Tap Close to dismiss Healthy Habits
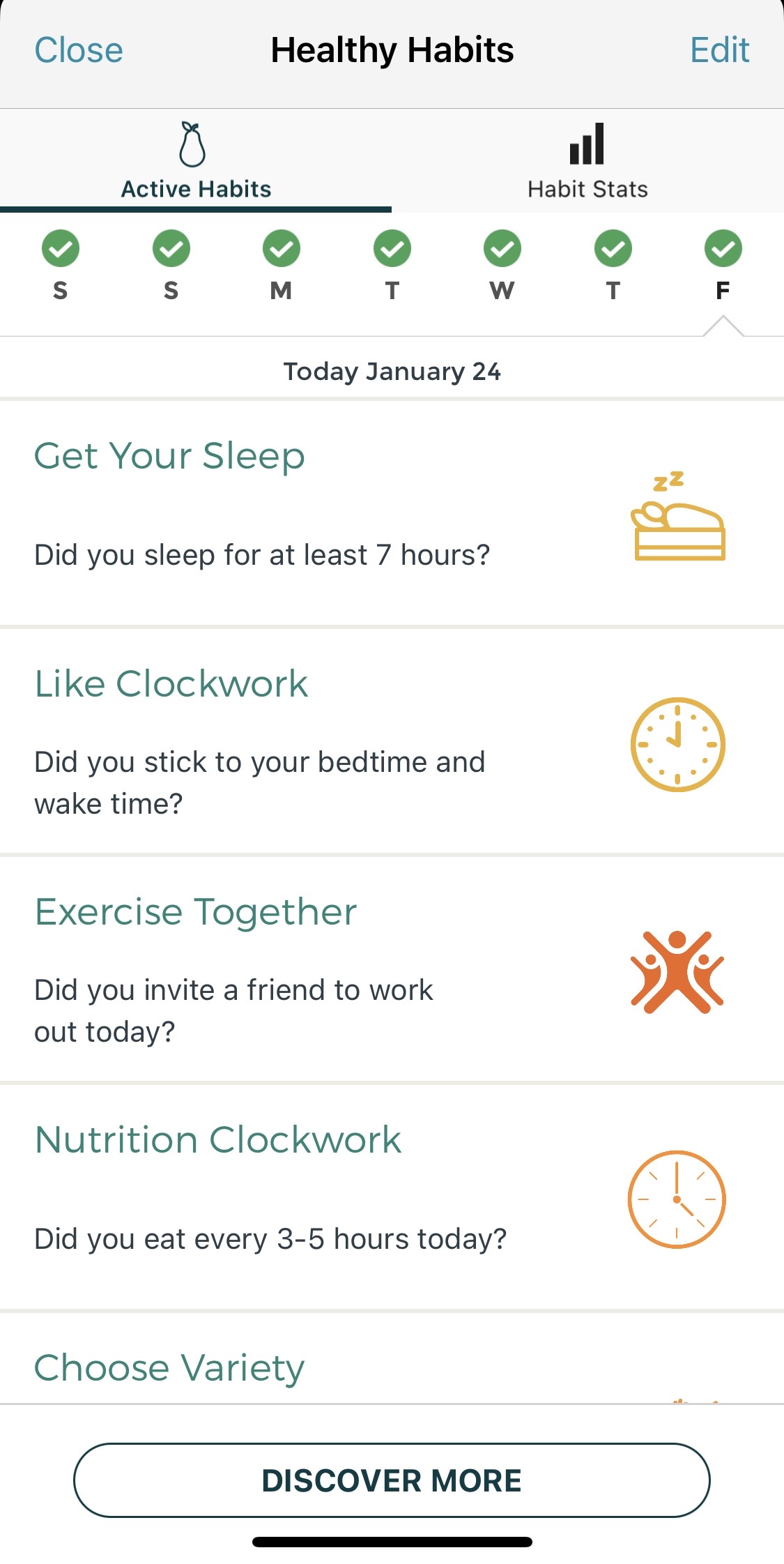The height and width of the screenshot is (1564, 784). 78,50
